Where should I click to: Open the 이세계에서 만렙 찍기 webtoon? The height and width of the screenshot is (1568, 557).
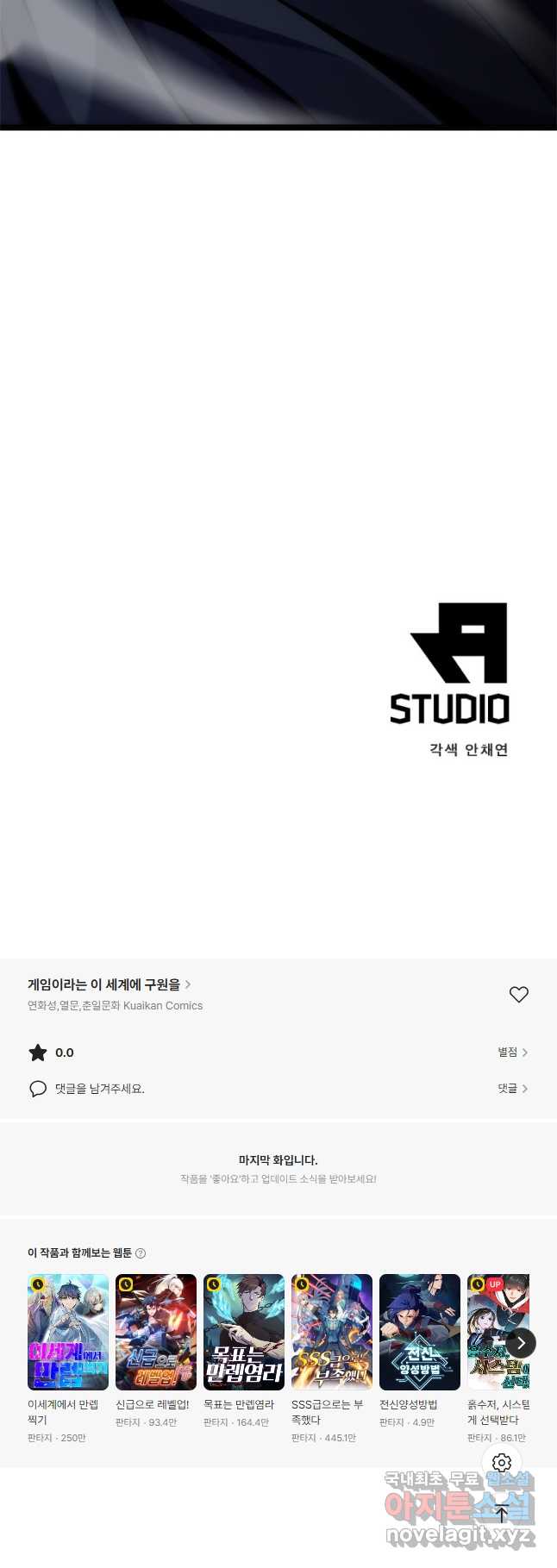(x=68, y=1332)
